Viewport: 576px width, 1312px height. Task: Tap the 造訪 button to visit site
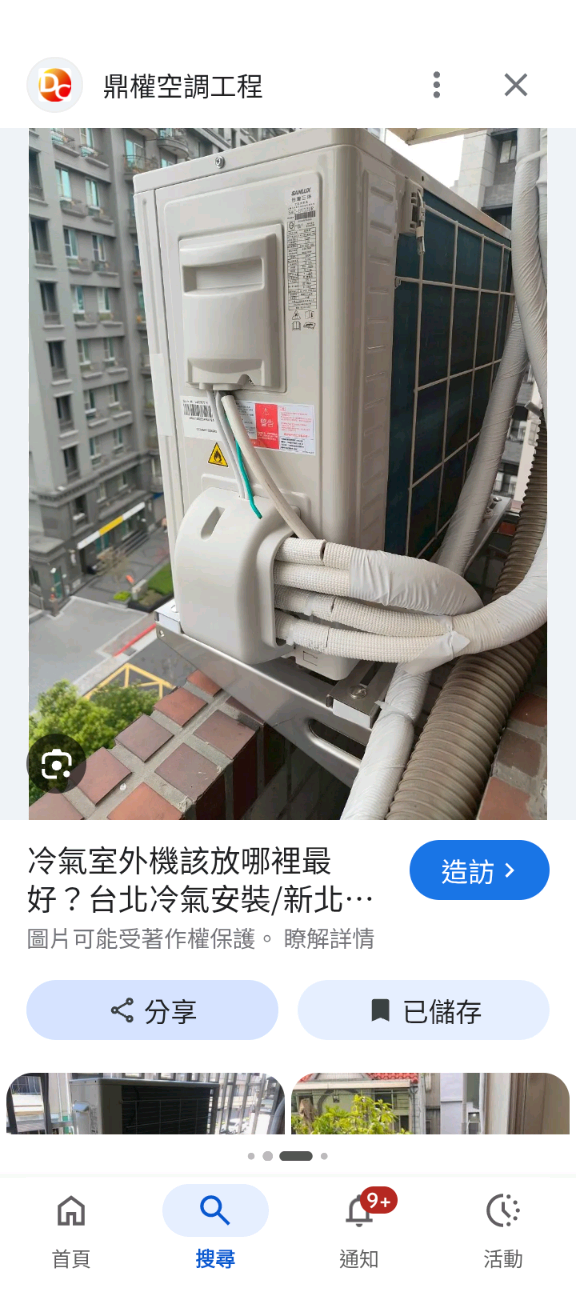point(479,870)
